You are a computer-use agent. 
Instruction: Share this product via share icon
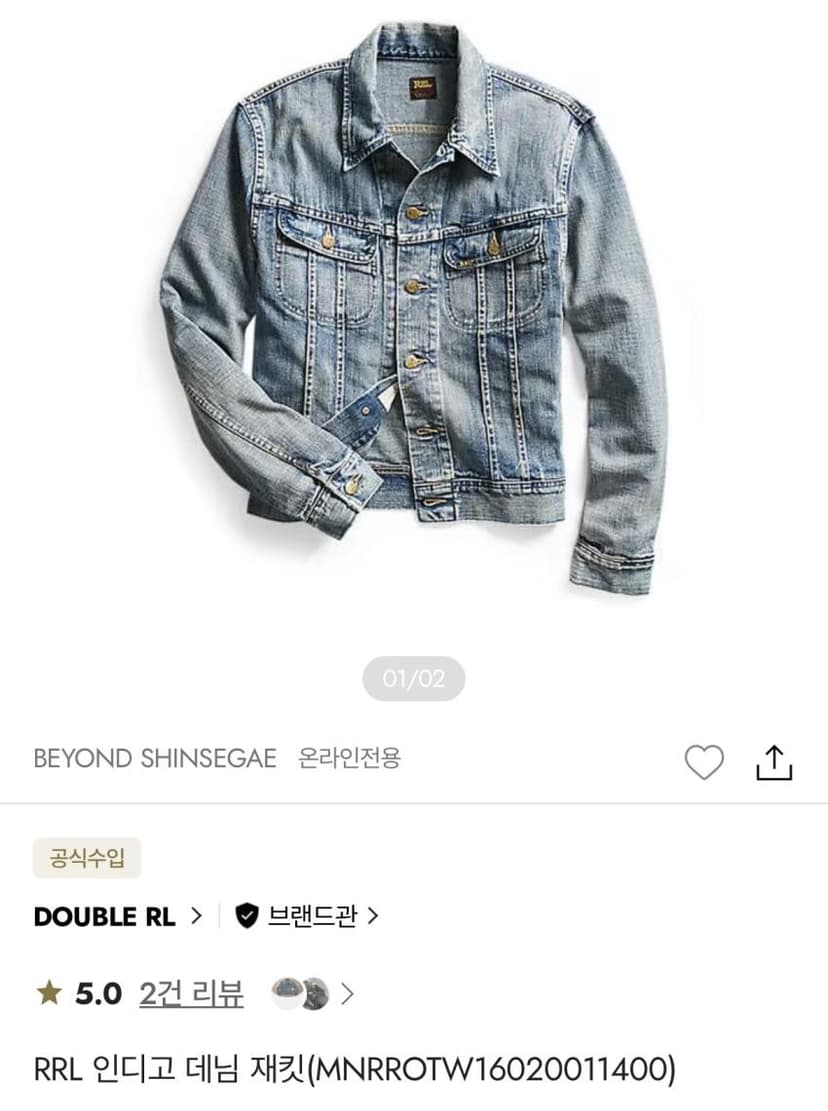coord(774,762)
